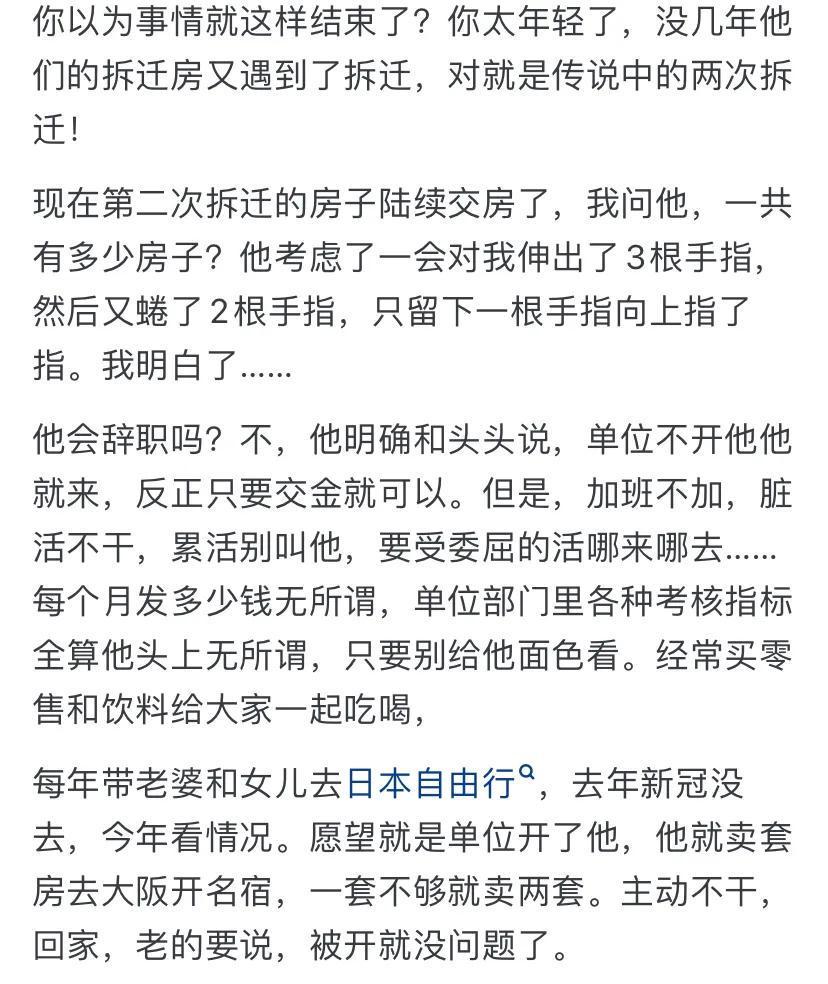Image resolution: width=828 pixels, height=984 pixels.
Task: Open the 日本自由行 search link
Action: tap(431, 783)
